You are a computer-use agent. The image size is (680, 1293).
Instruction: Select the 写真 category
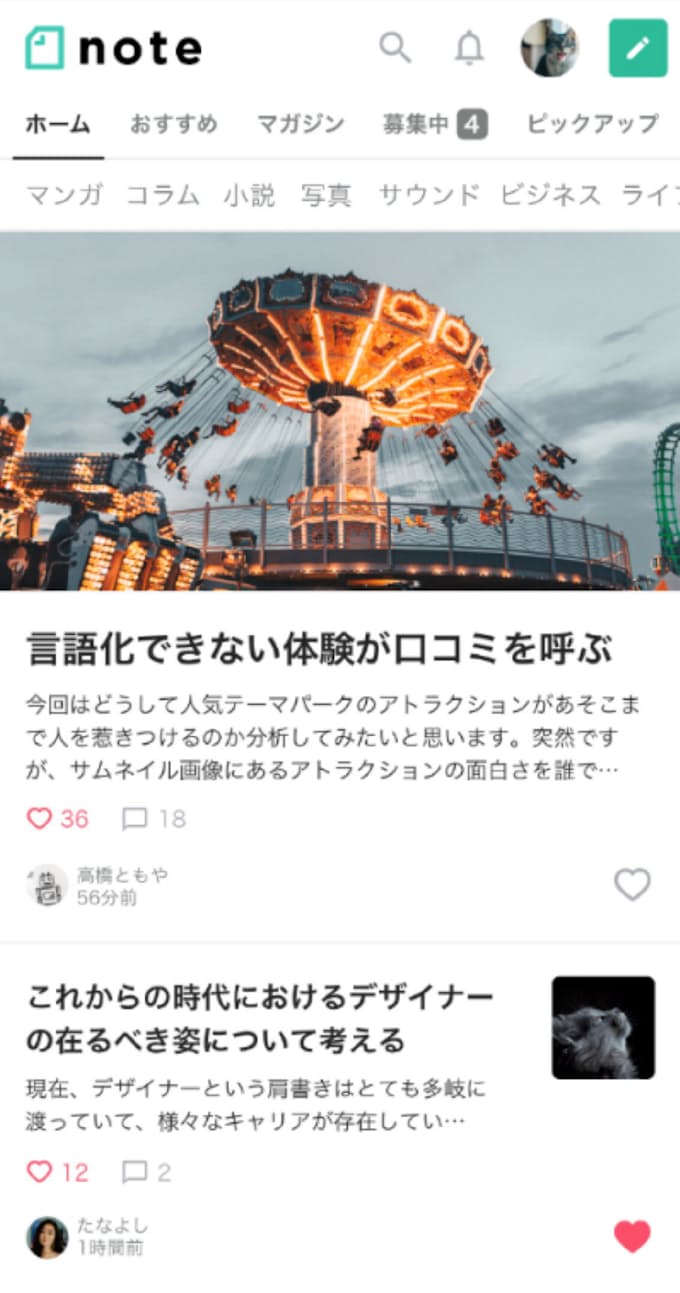click(x=326, y=195)
